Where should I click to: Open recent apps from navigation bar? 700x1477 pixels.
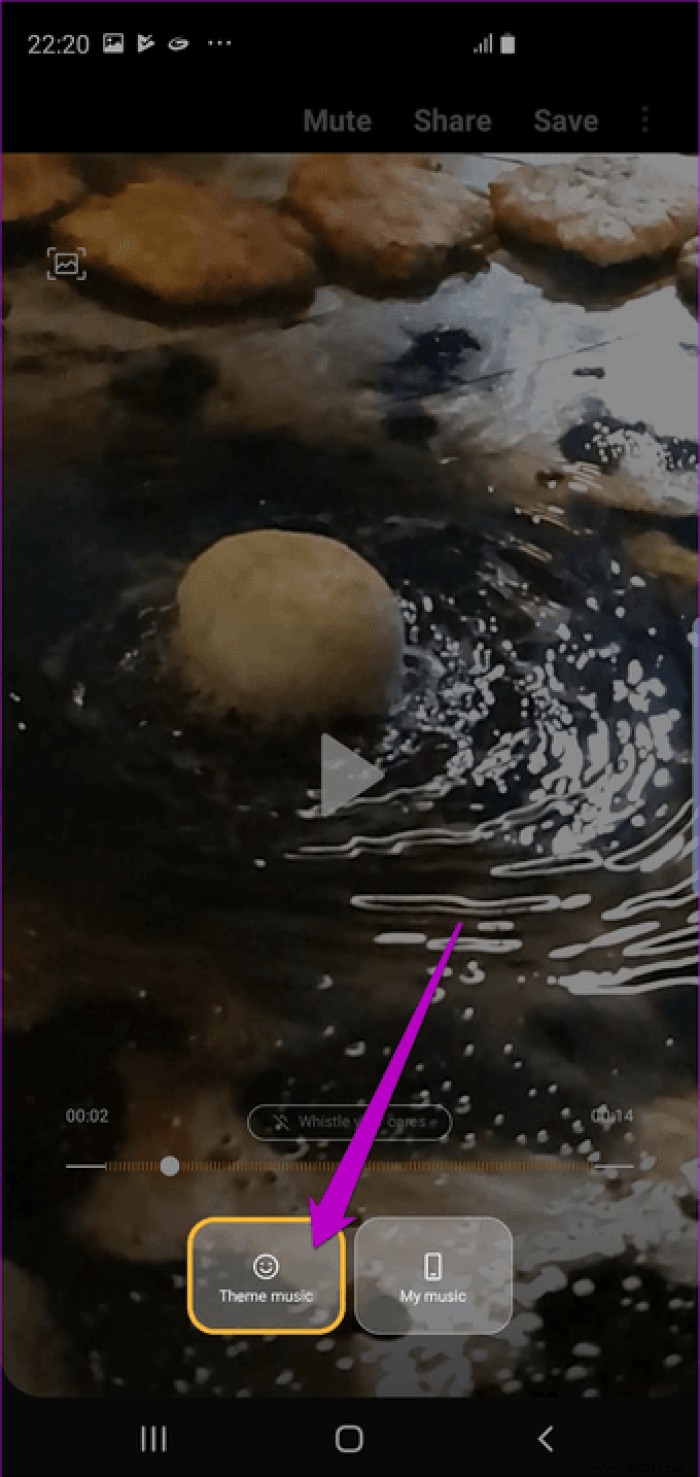click(x=153, y=1439)
